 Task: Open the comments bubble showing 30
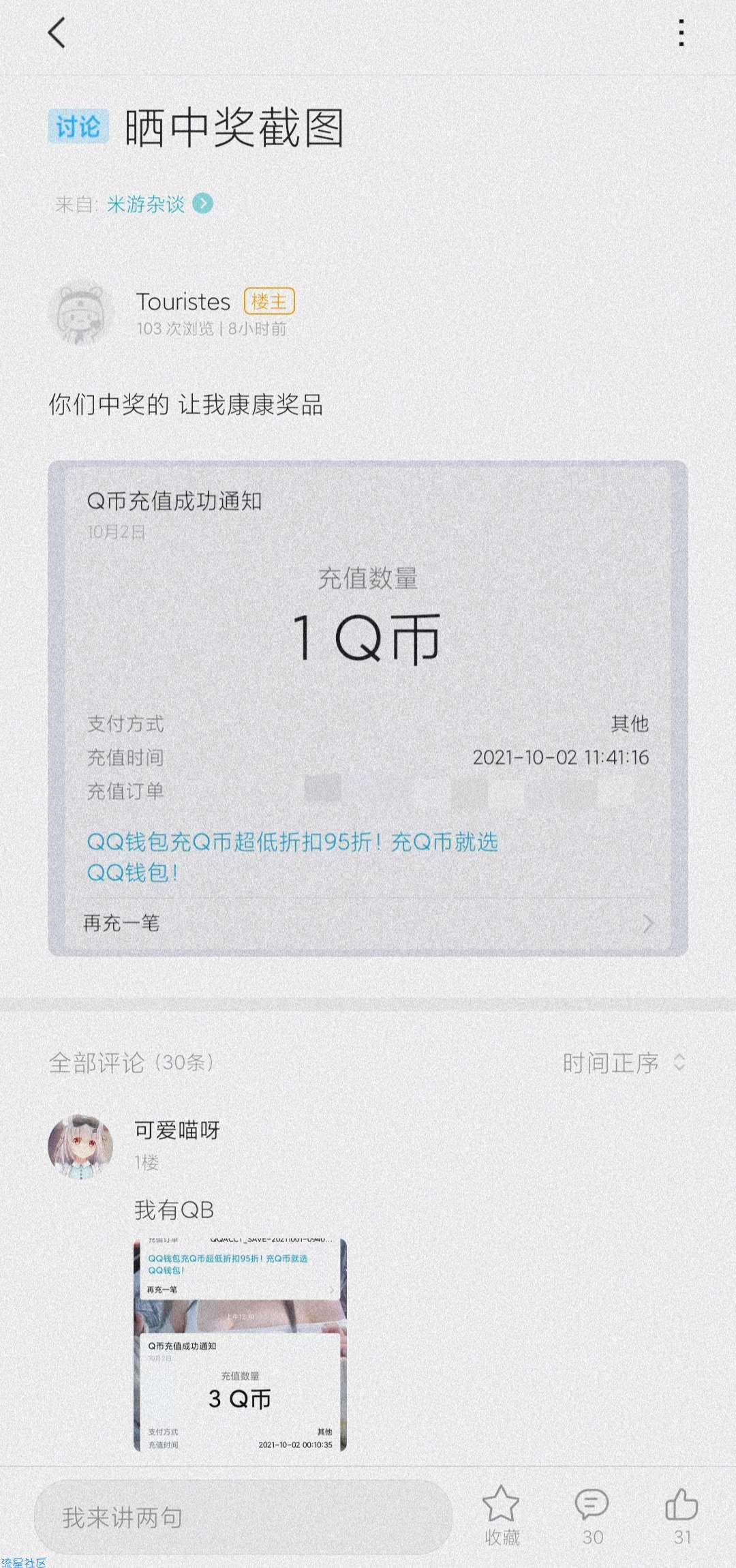point(592,1512)
